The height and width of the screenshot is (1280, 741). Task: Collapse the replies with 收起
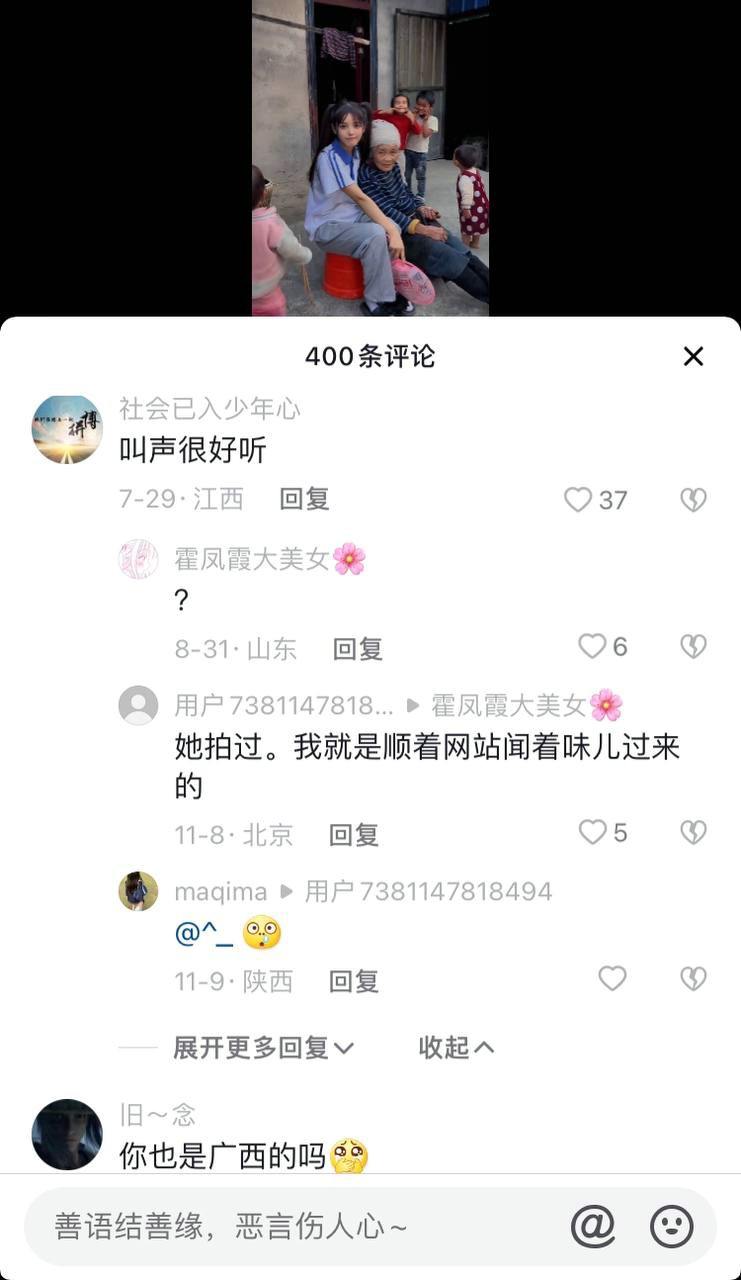click(456, 1047)
